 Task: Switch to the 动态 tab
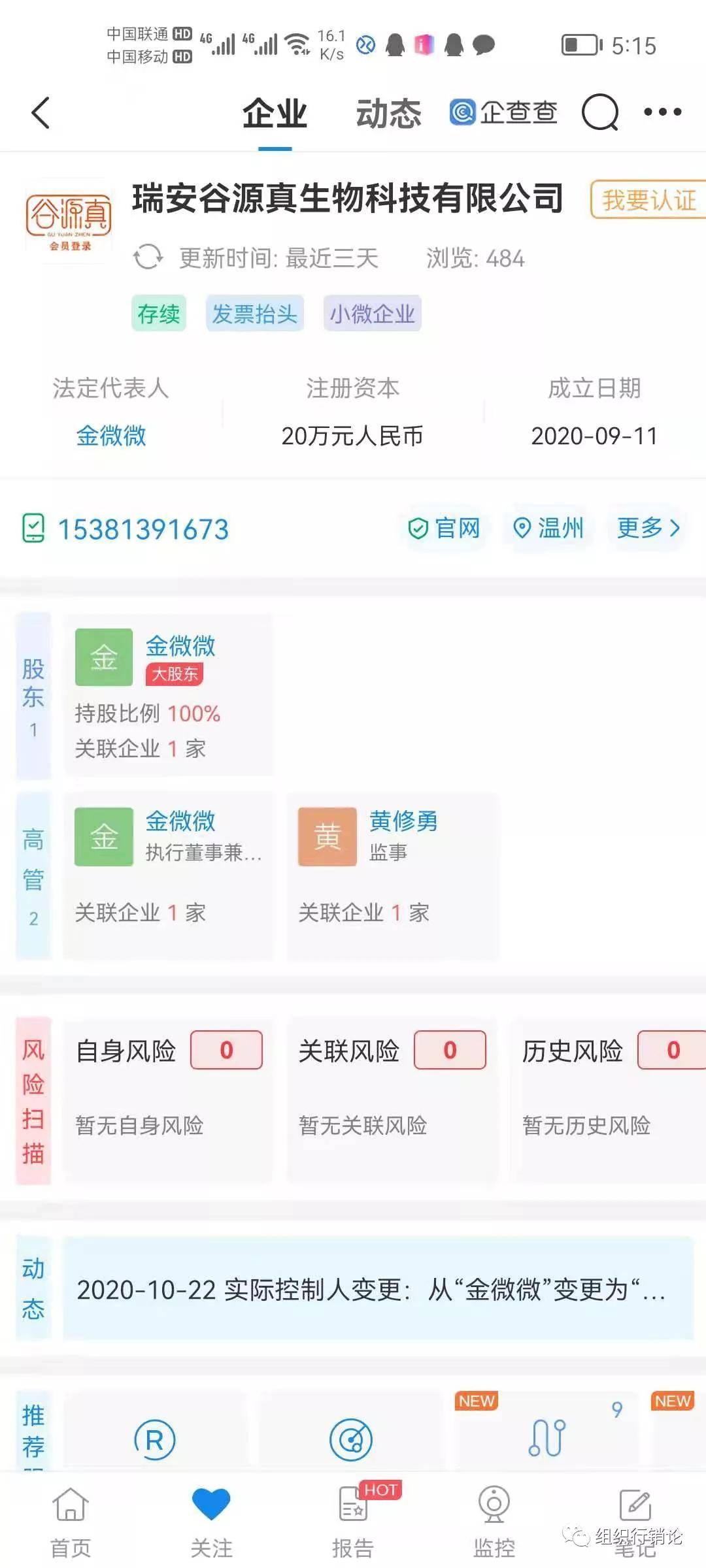[388, 114]
